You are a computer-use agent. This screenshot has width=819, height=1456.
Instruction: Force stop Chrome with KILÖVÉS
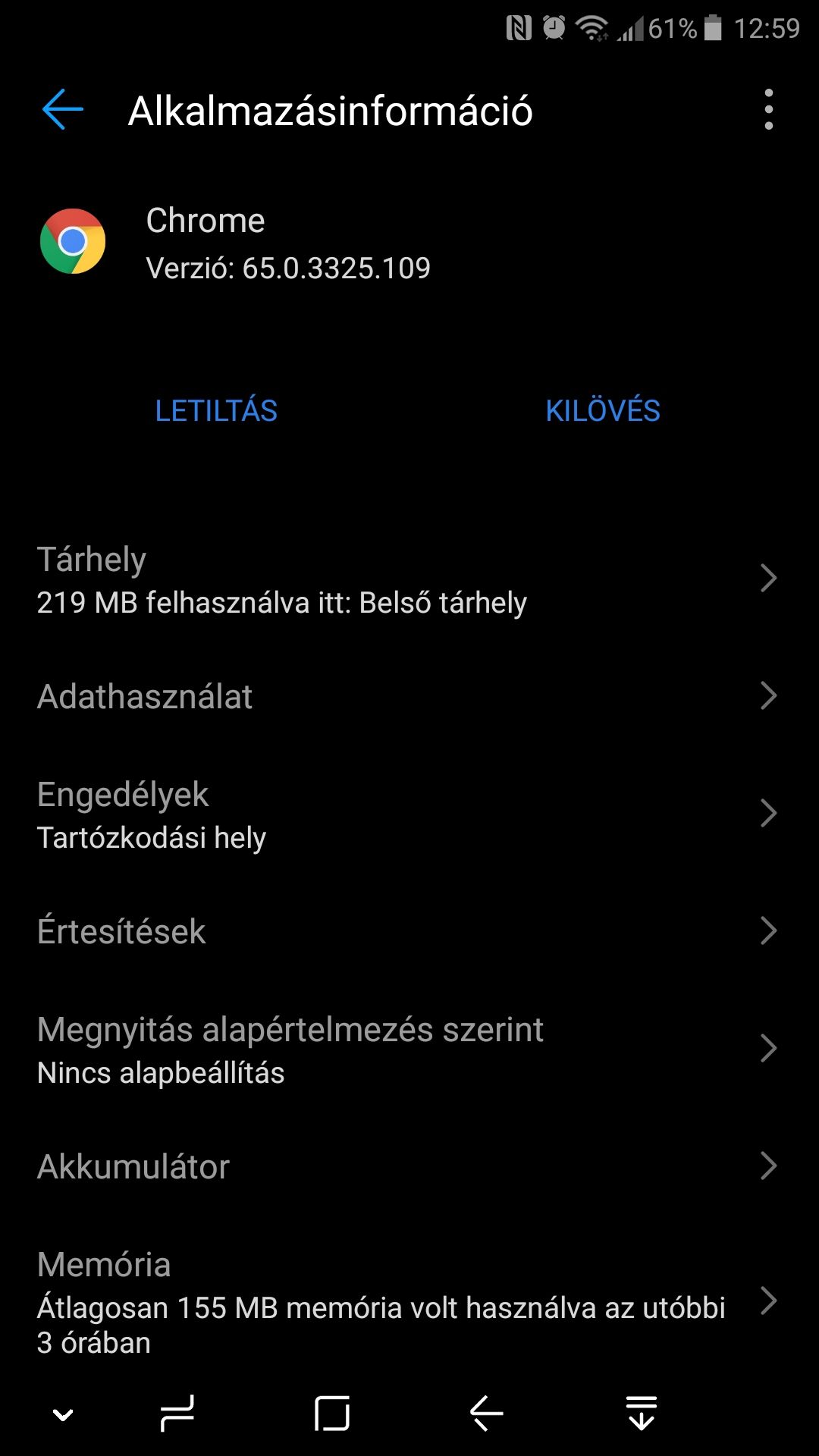coord(603,410)
